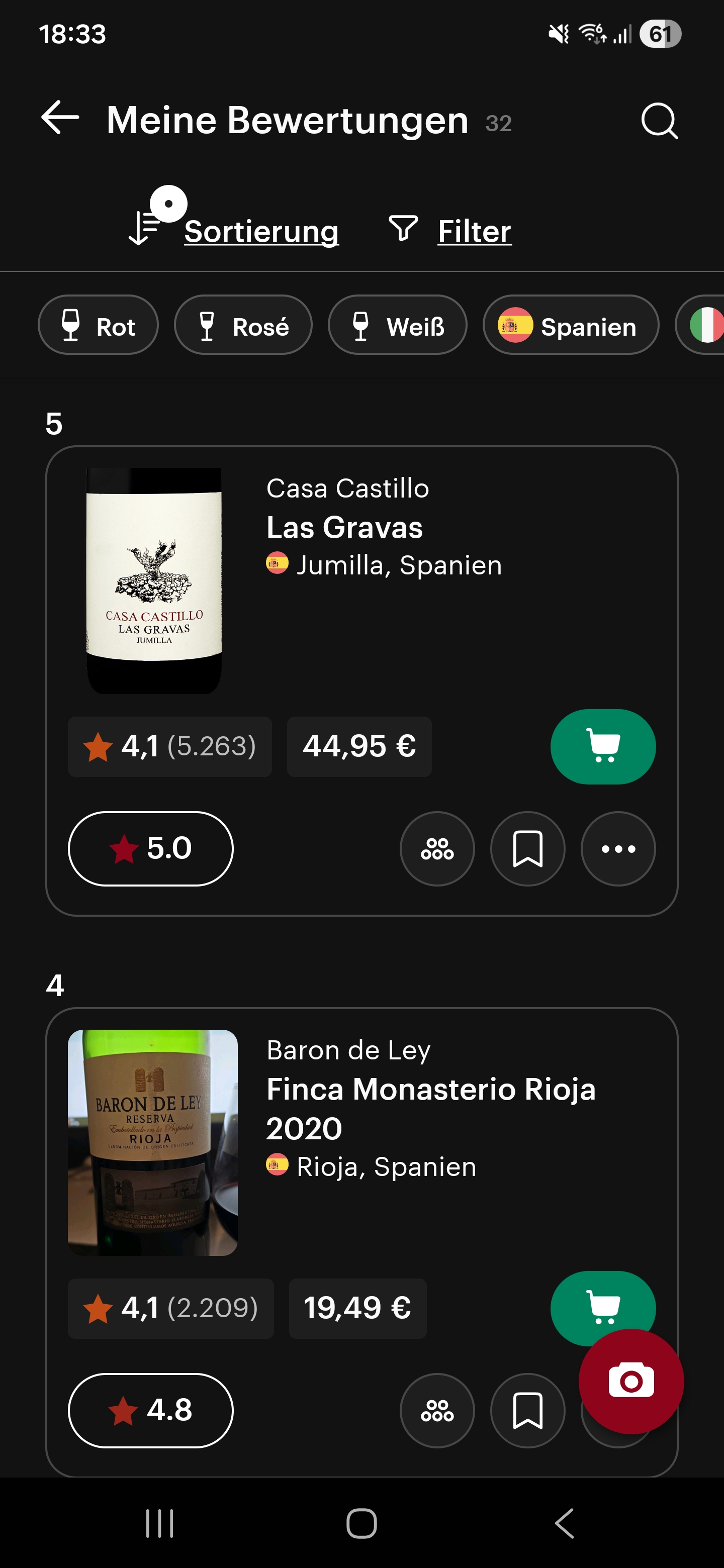Tap the grapes icon on Las Gravas
Viewport: 724px width, 1568px height.
[437, 848]
